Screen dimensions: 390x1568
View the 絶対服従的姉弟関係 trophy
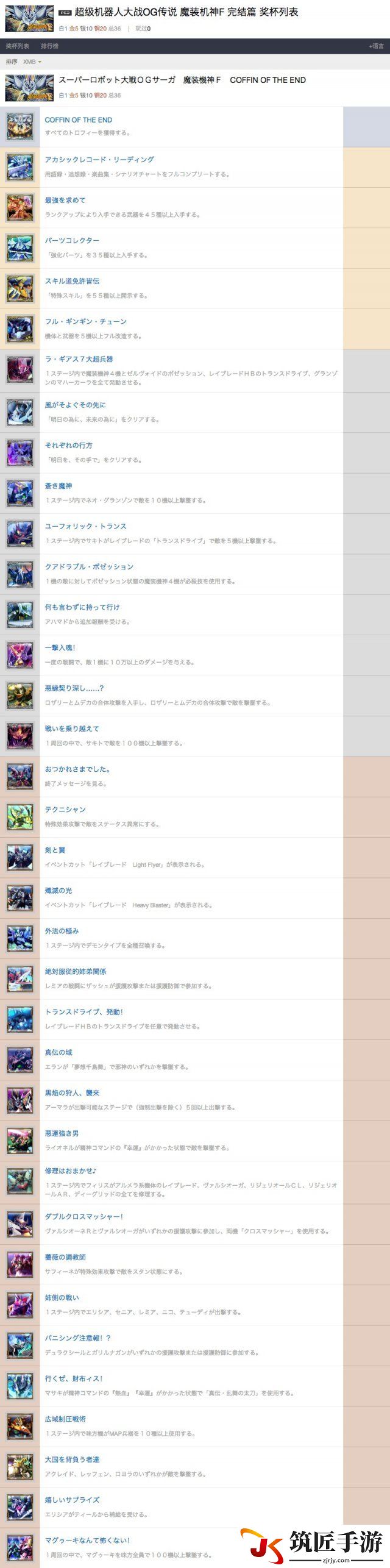(75, 971)
